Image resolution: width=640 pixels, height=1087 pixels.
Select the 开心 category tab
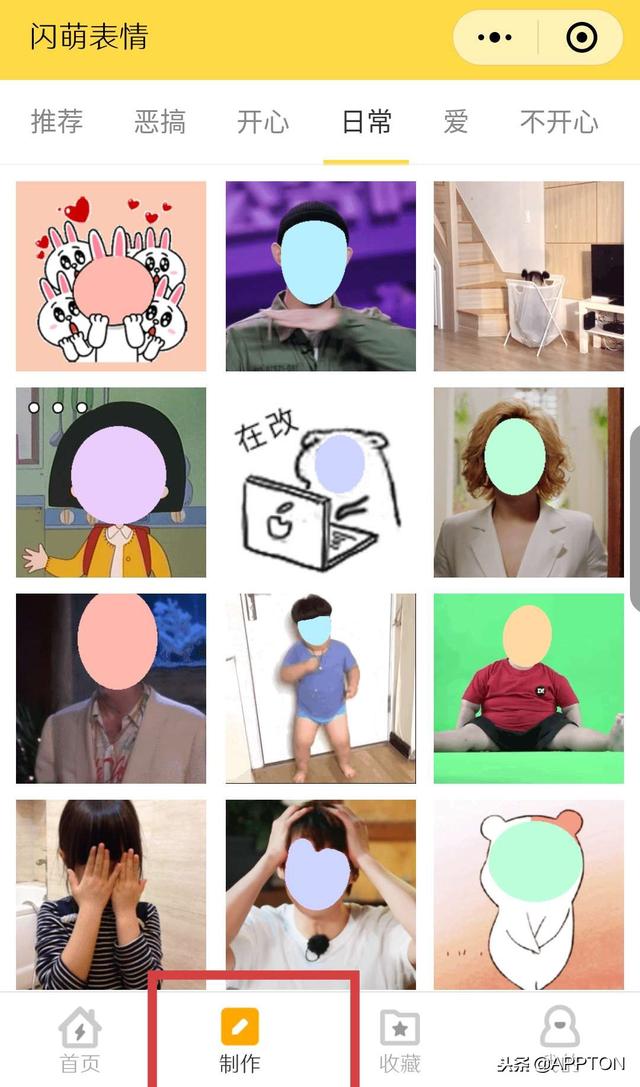click(263, 122)
